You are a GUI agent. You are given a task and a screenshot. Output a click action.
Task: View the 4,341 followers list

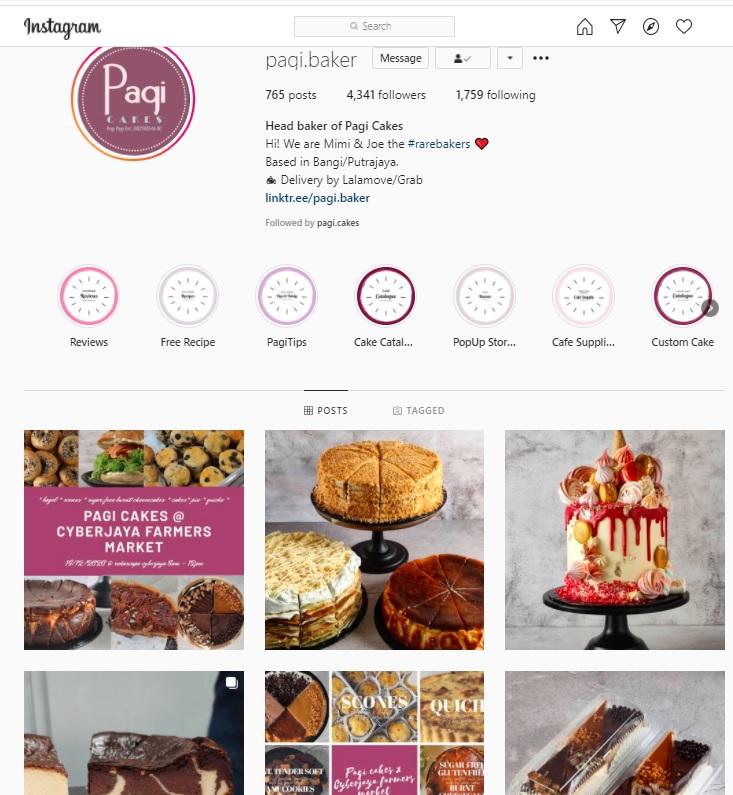386,95
